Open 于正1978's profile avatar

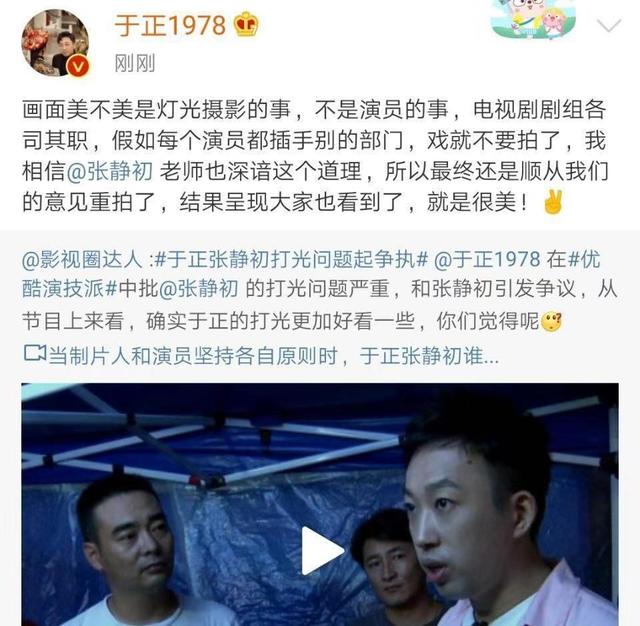coord(56,44)
